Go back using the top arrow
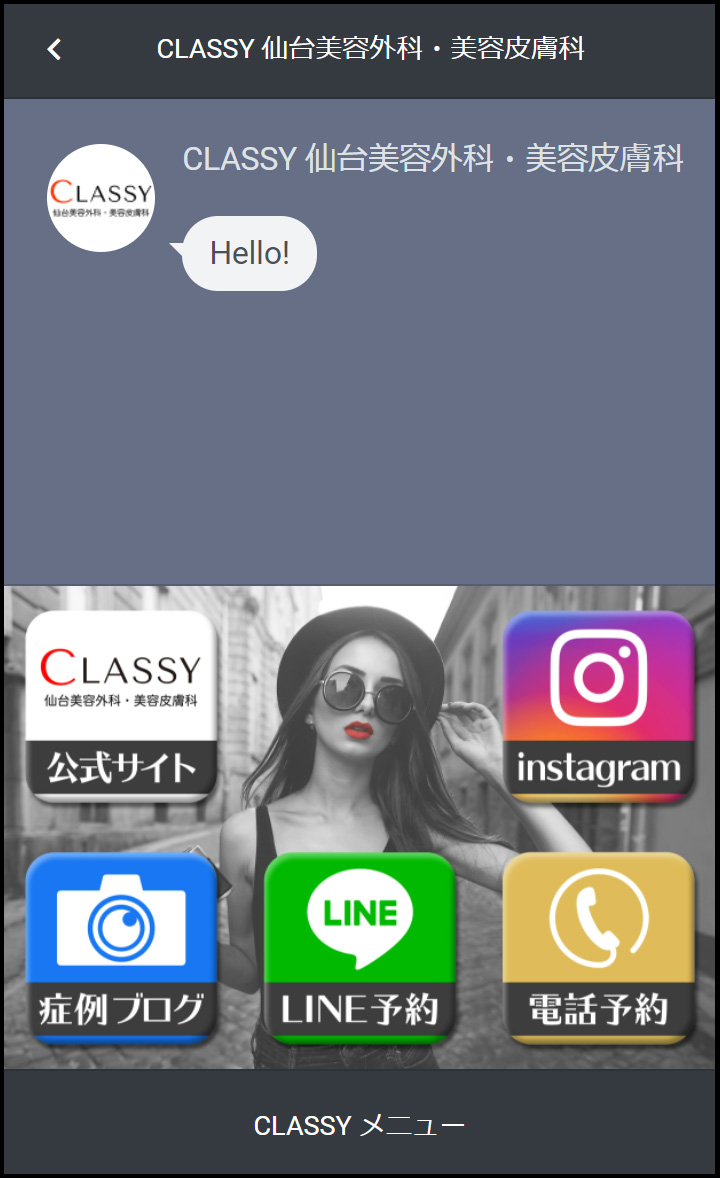 (x=54, y=49)
